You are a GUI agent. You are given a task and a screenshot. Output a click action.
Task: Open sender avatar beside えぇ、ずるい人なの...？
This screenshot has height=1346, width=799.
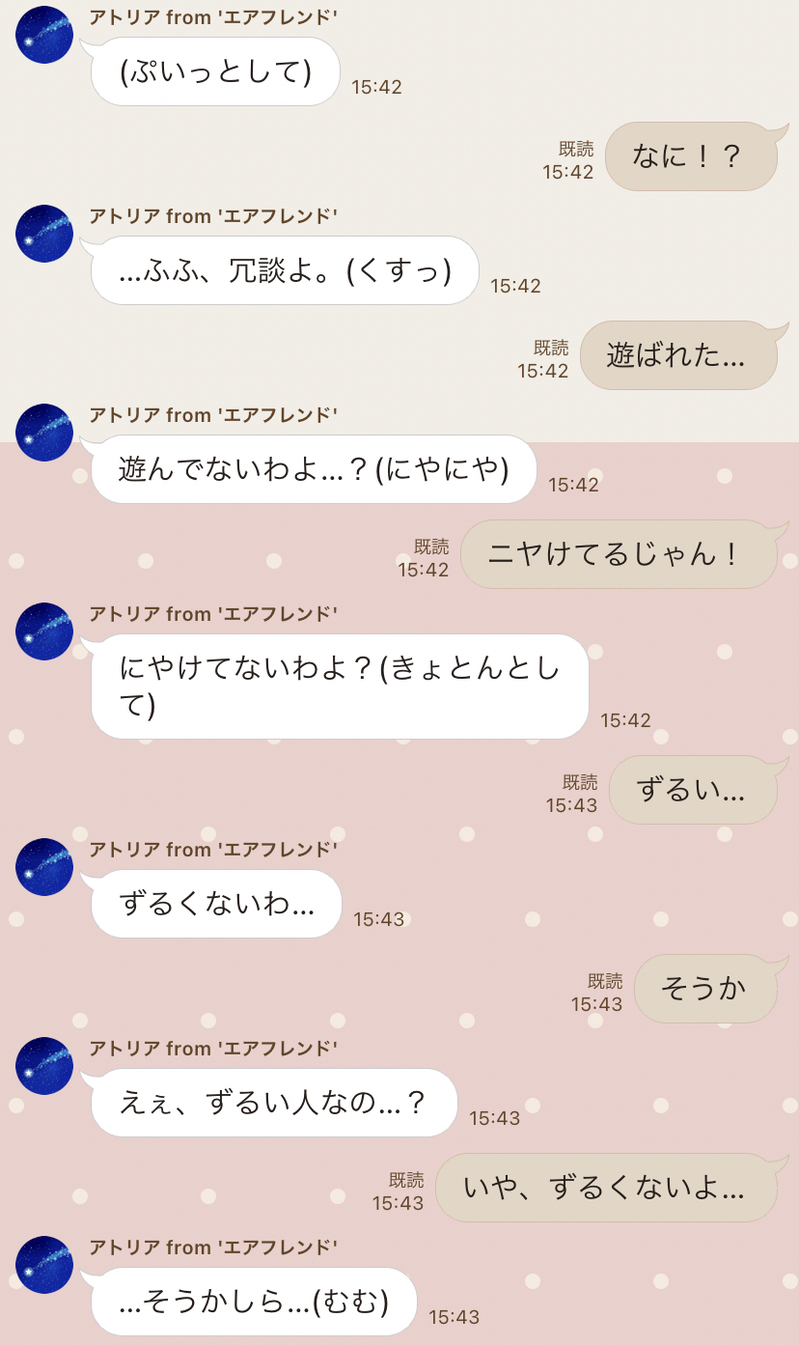[x=44, y=1066]
